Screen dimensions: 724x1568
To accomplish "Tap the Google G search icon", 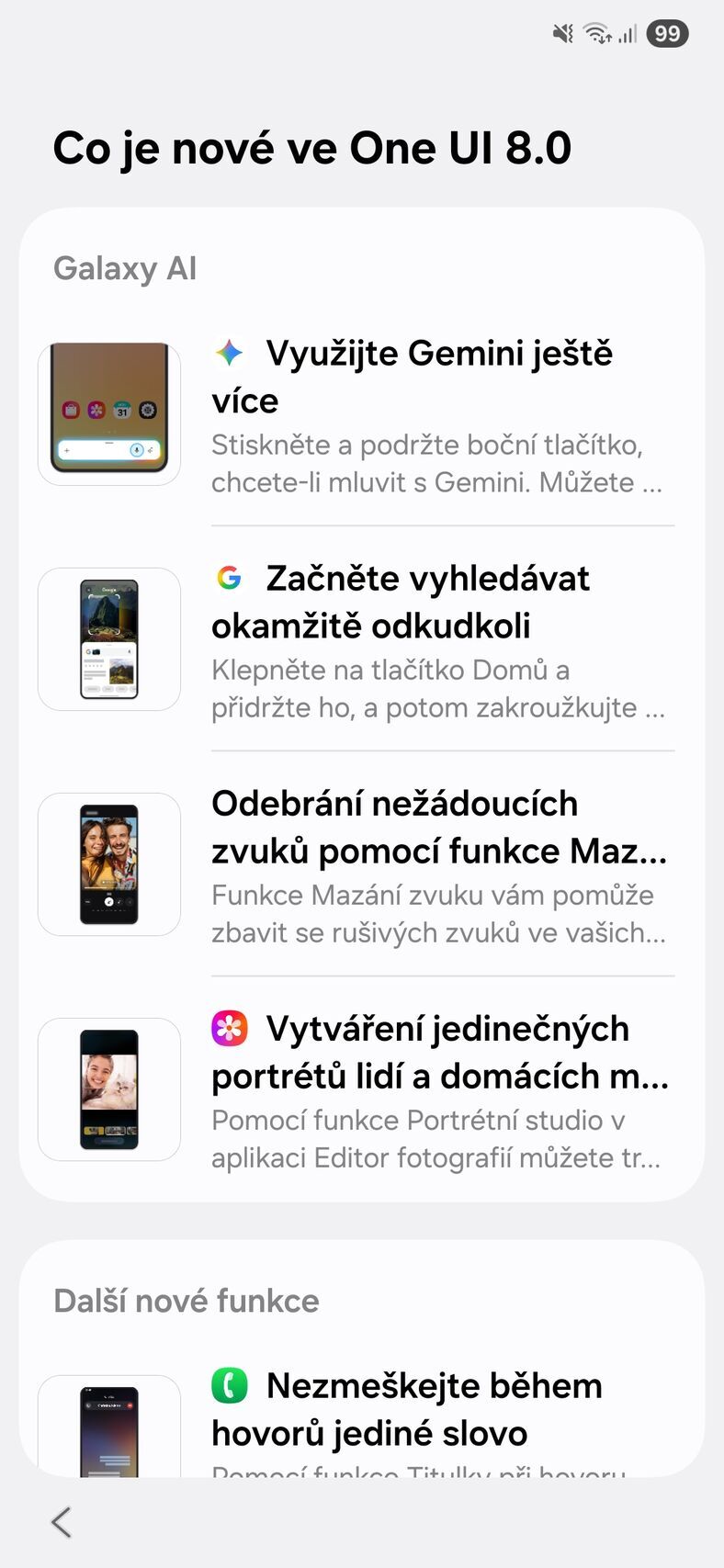I will pos(230,578).
